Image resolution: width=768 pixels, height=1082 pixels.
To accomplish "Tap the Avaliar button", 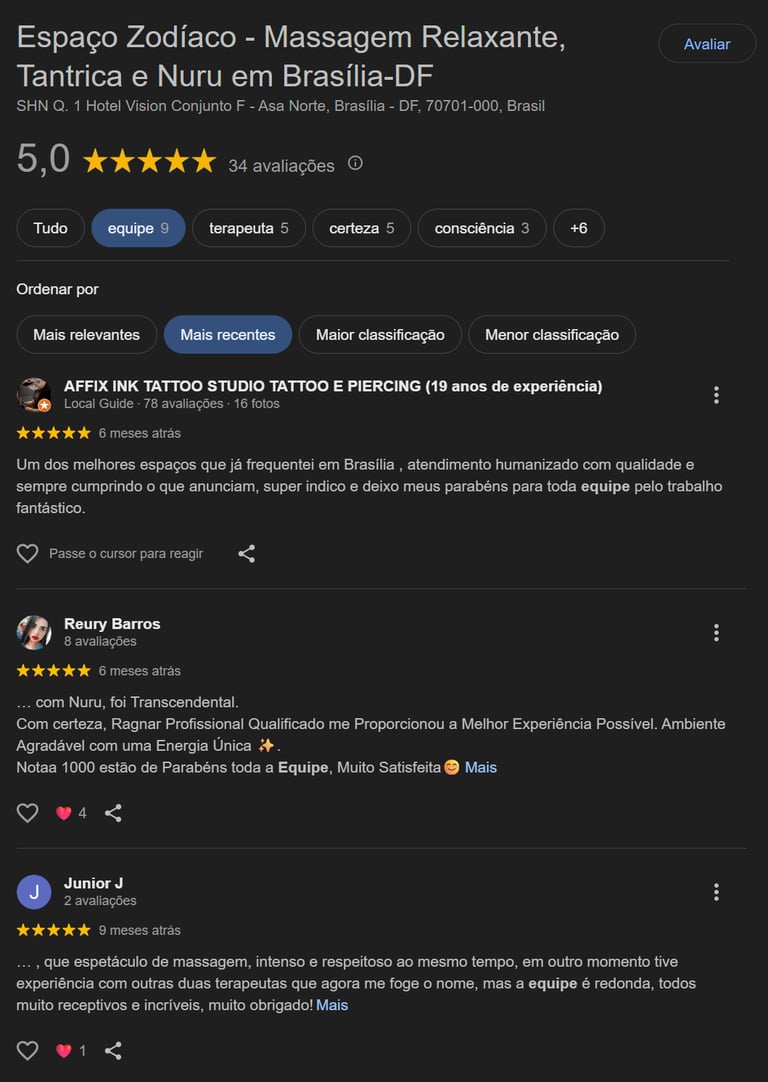I will click(x=706, y=44).
